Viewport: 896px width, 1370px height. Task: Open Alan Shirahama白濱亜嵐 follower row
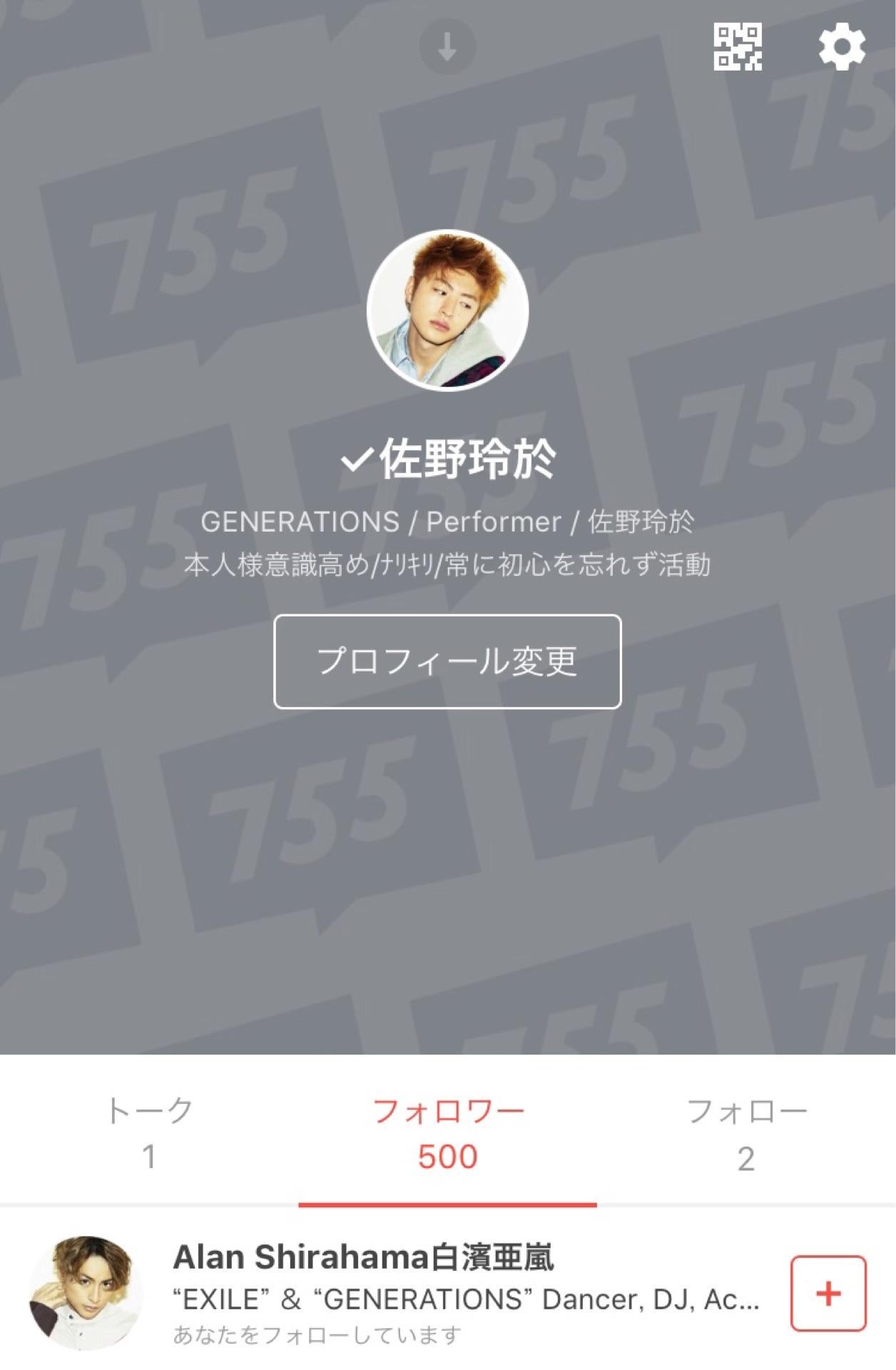coord(428,1293)
